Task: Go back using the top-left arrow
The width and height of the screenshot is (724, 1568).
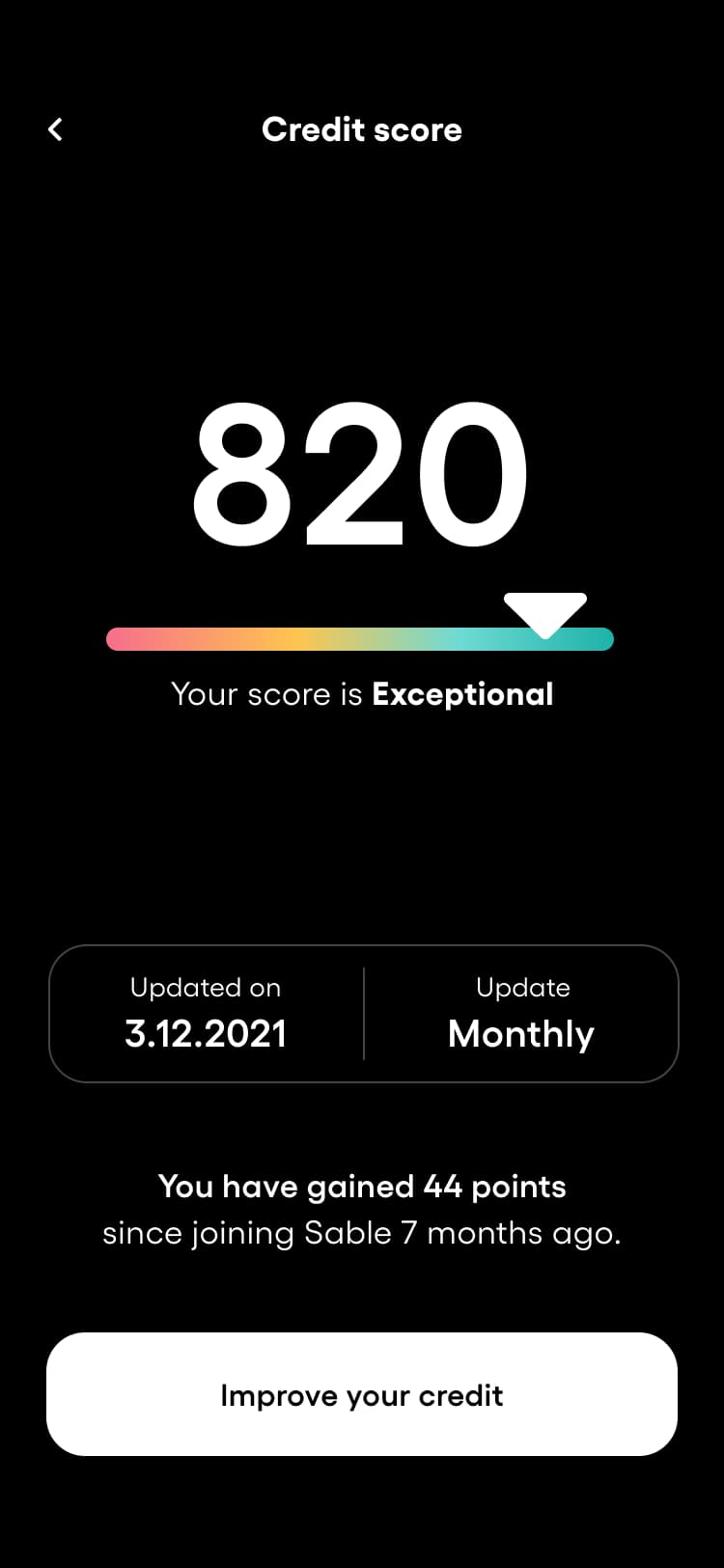Action: pyautogui.click(x=55, y=129)
